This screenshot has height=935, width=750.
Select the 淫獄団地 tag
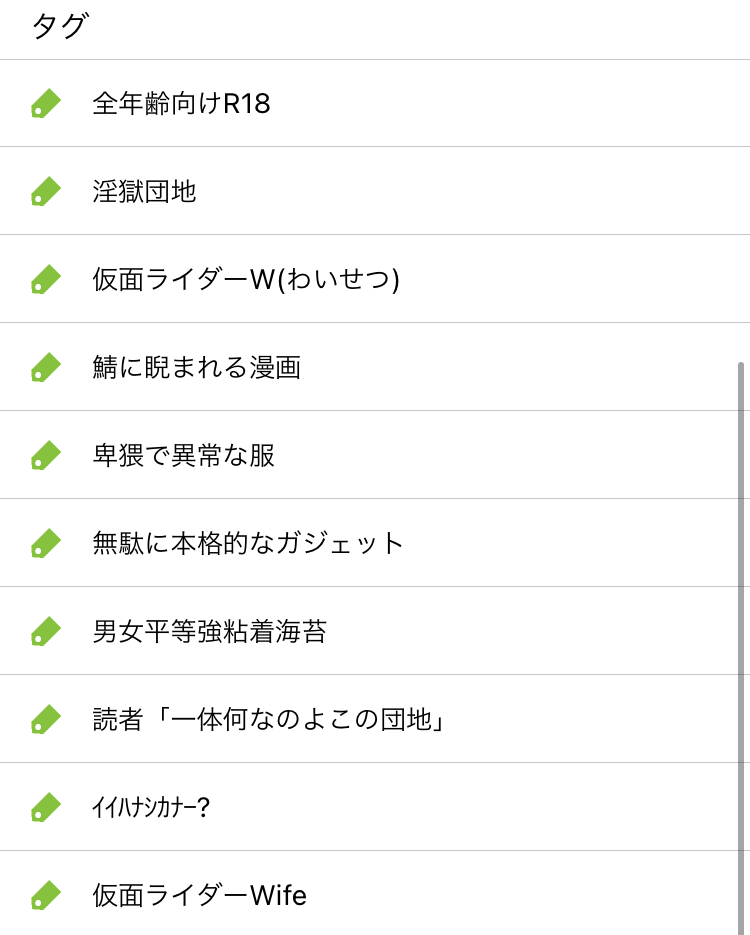click(144, 192)
